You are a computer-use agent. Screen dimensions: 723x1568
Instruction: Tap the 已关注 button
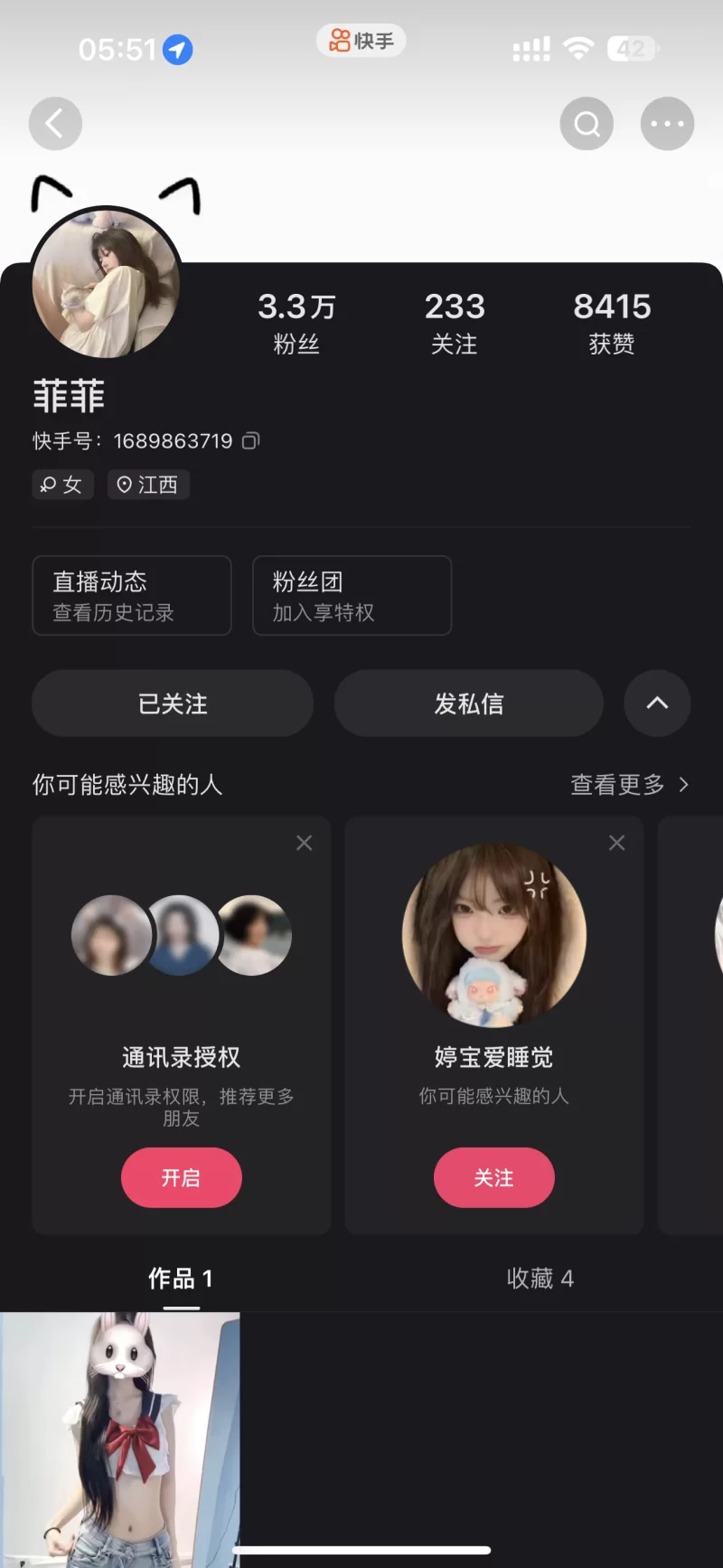coord(173,704)
